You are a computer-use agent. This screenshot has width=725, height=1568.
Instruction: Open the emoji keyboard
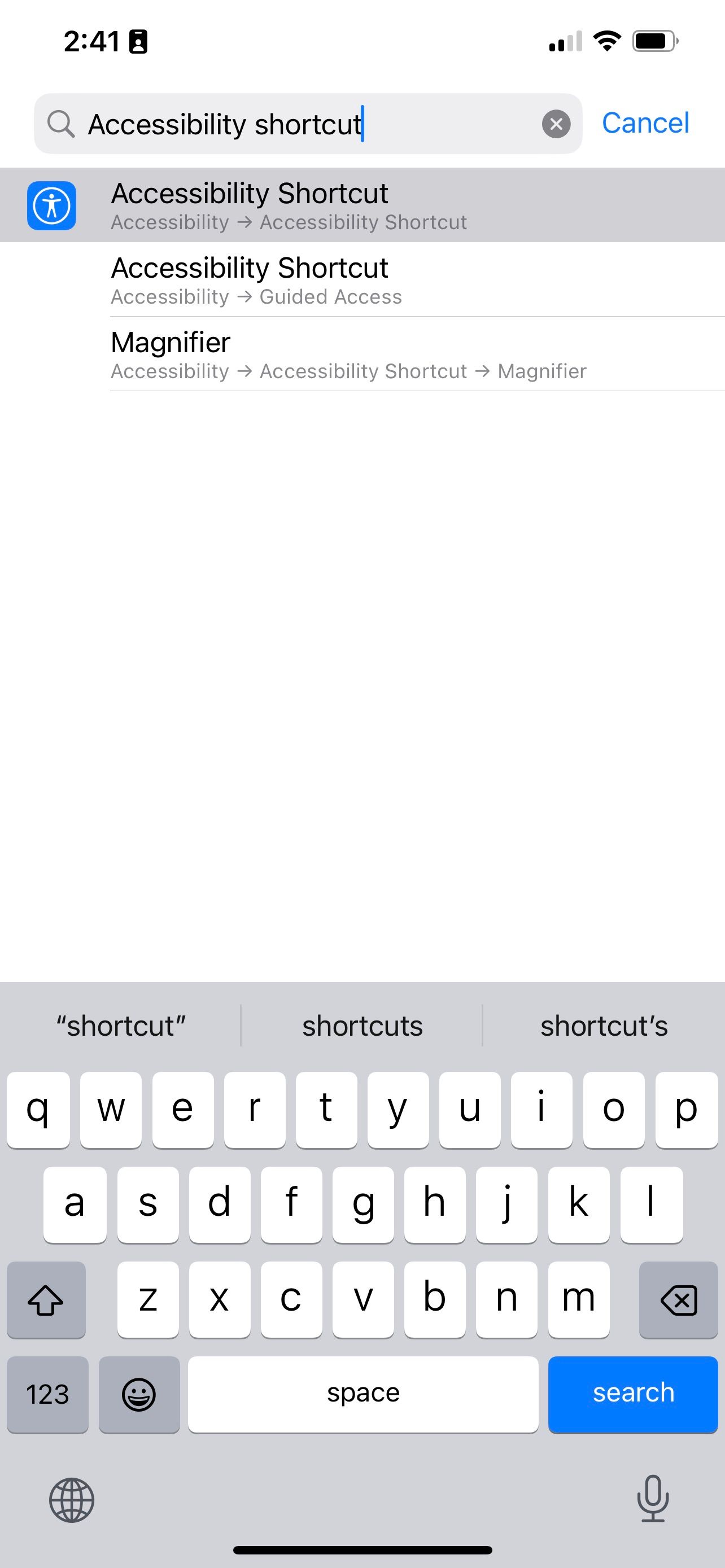139,1393
